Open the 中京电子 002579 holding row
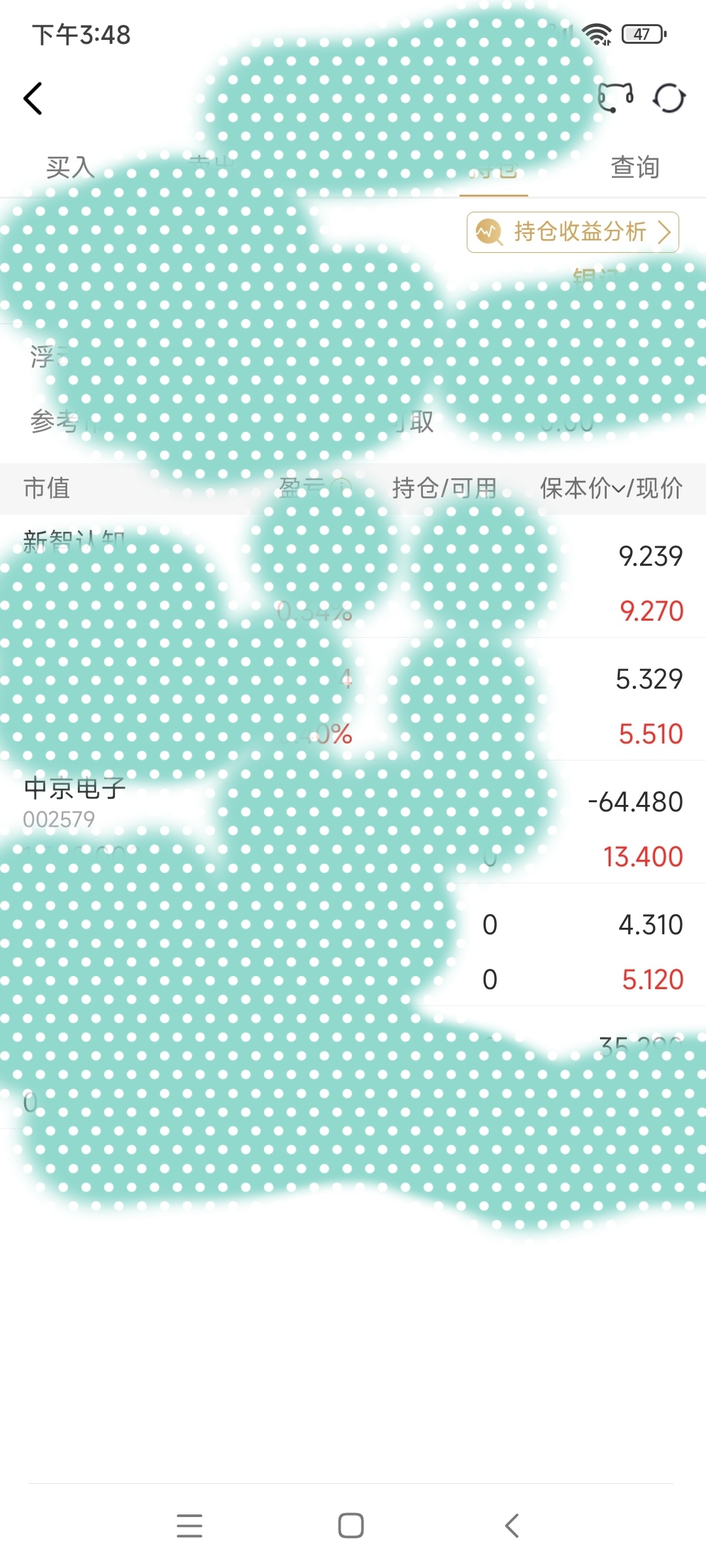This screenshot has height=1568, width=706. point(353,822)
